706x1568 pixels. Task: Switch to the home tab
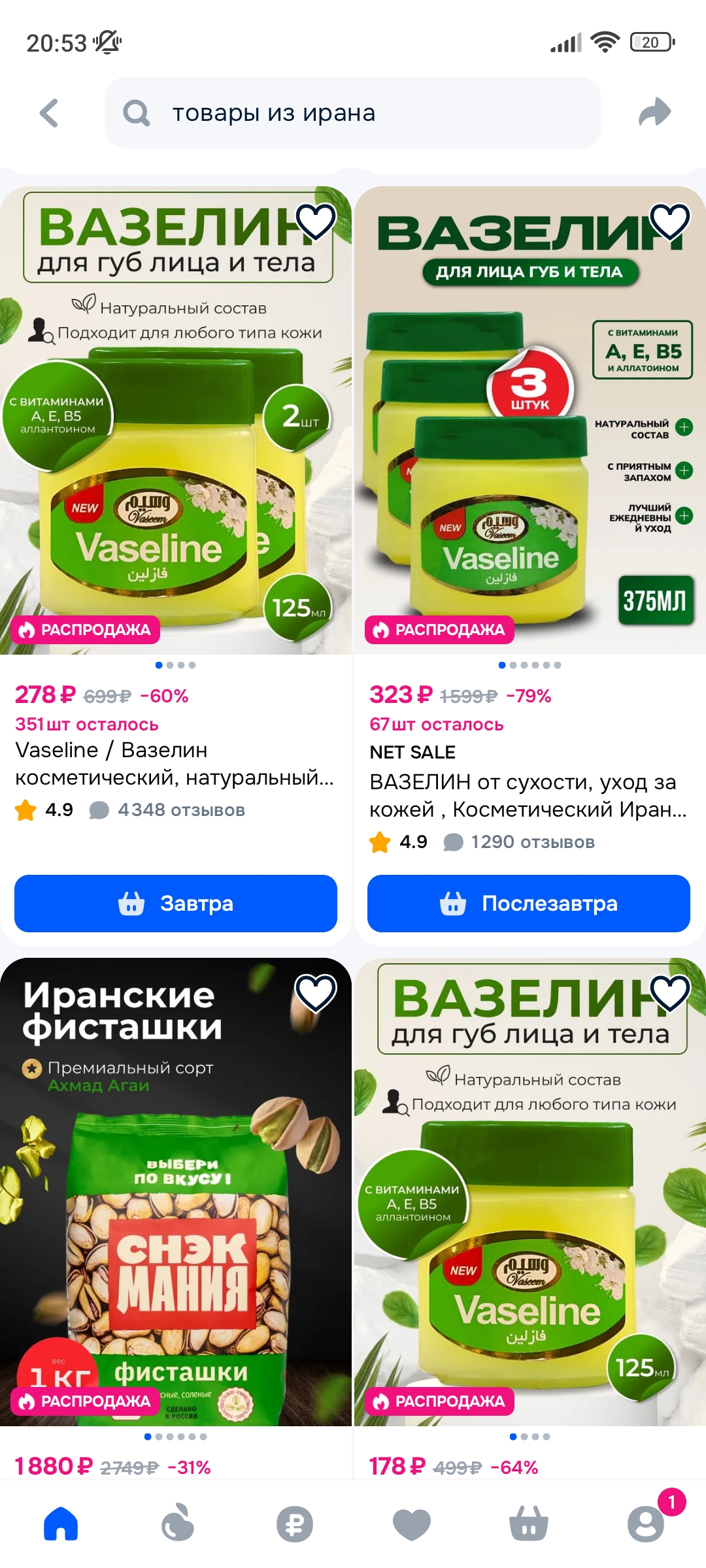coord(61,1524)
